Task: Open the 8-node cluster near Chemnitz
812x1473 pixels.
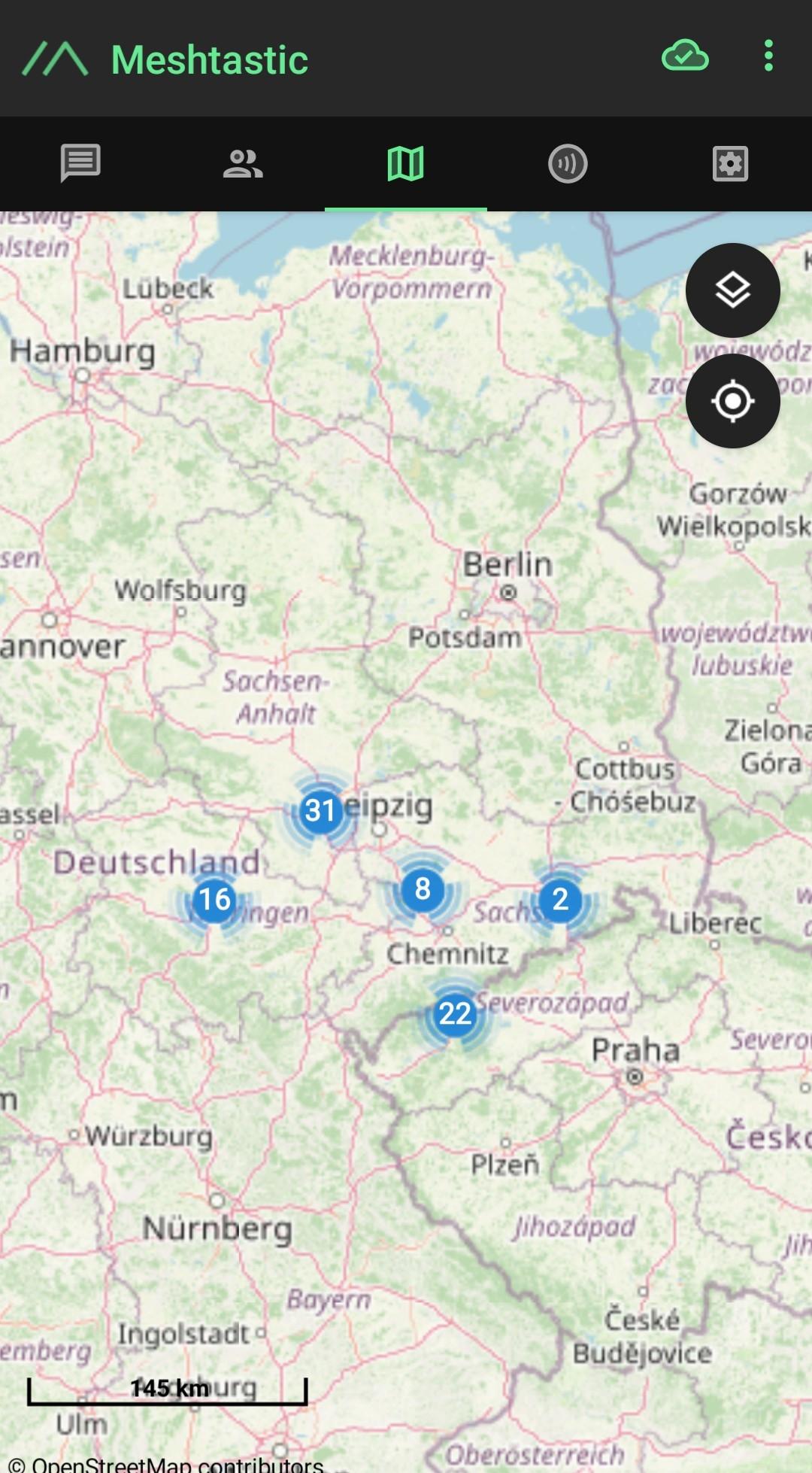Action: [423, 888]
